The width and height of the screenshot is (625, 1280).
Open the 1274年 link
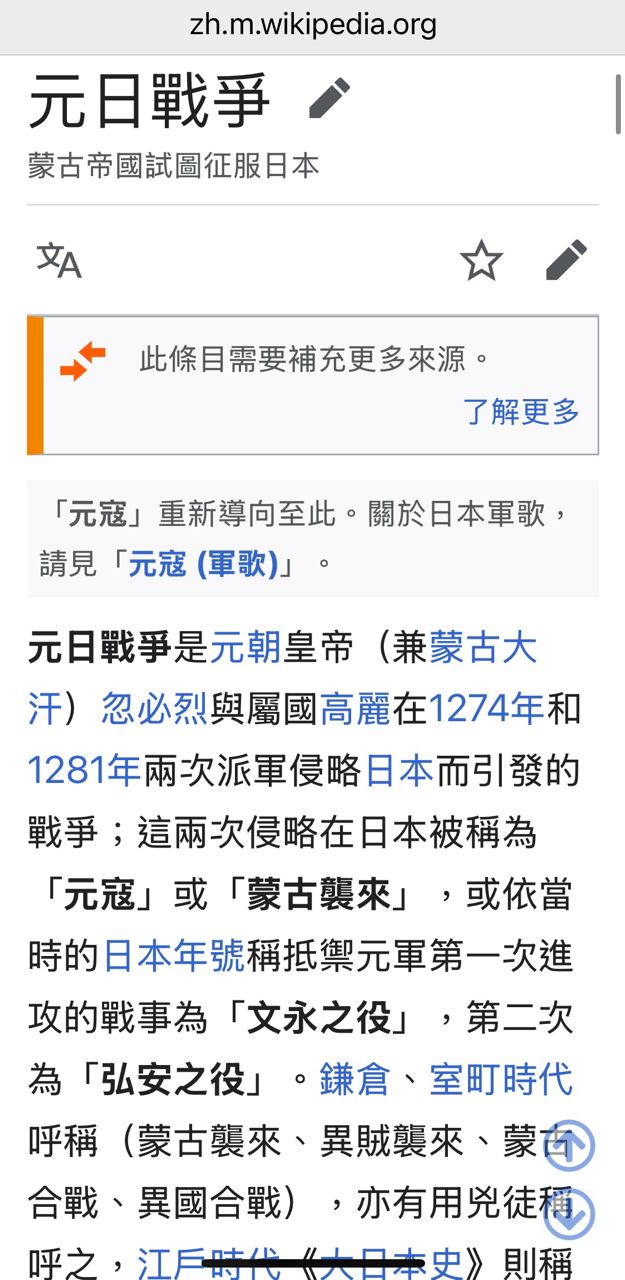point(485,709)
